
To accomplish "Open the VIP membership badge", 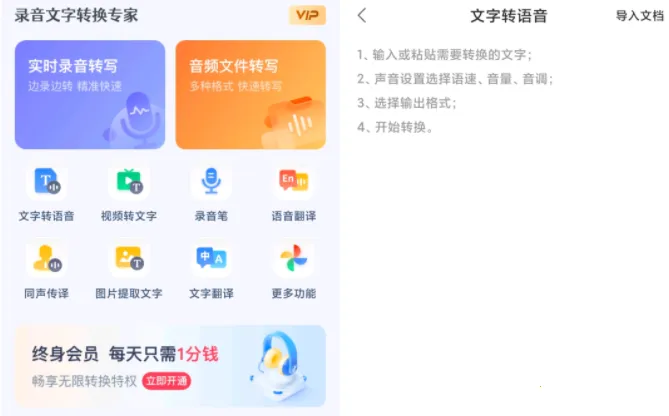I will pyautogui.click(x=307, y=15).
